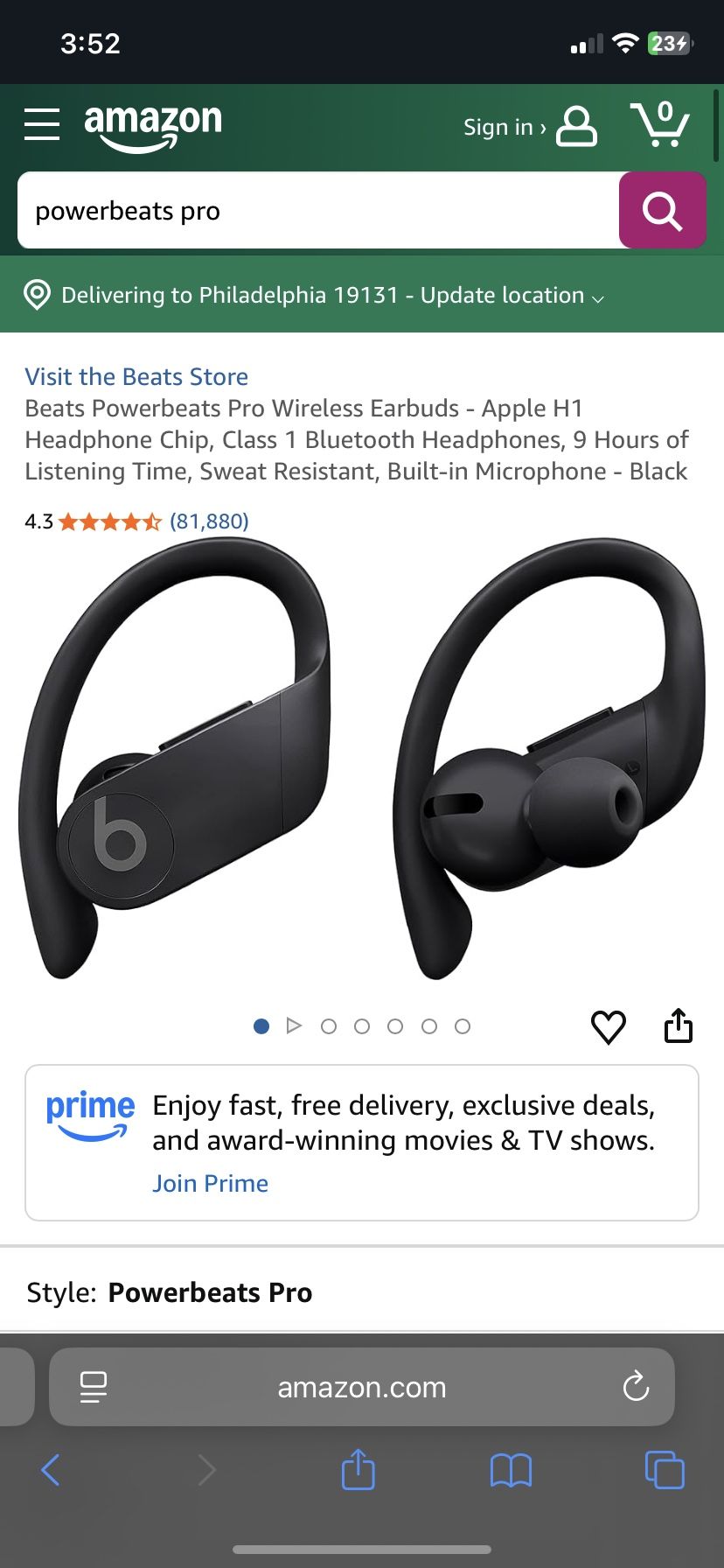
Task: Play the product video from carousel
Action: tap(295, 1025)
